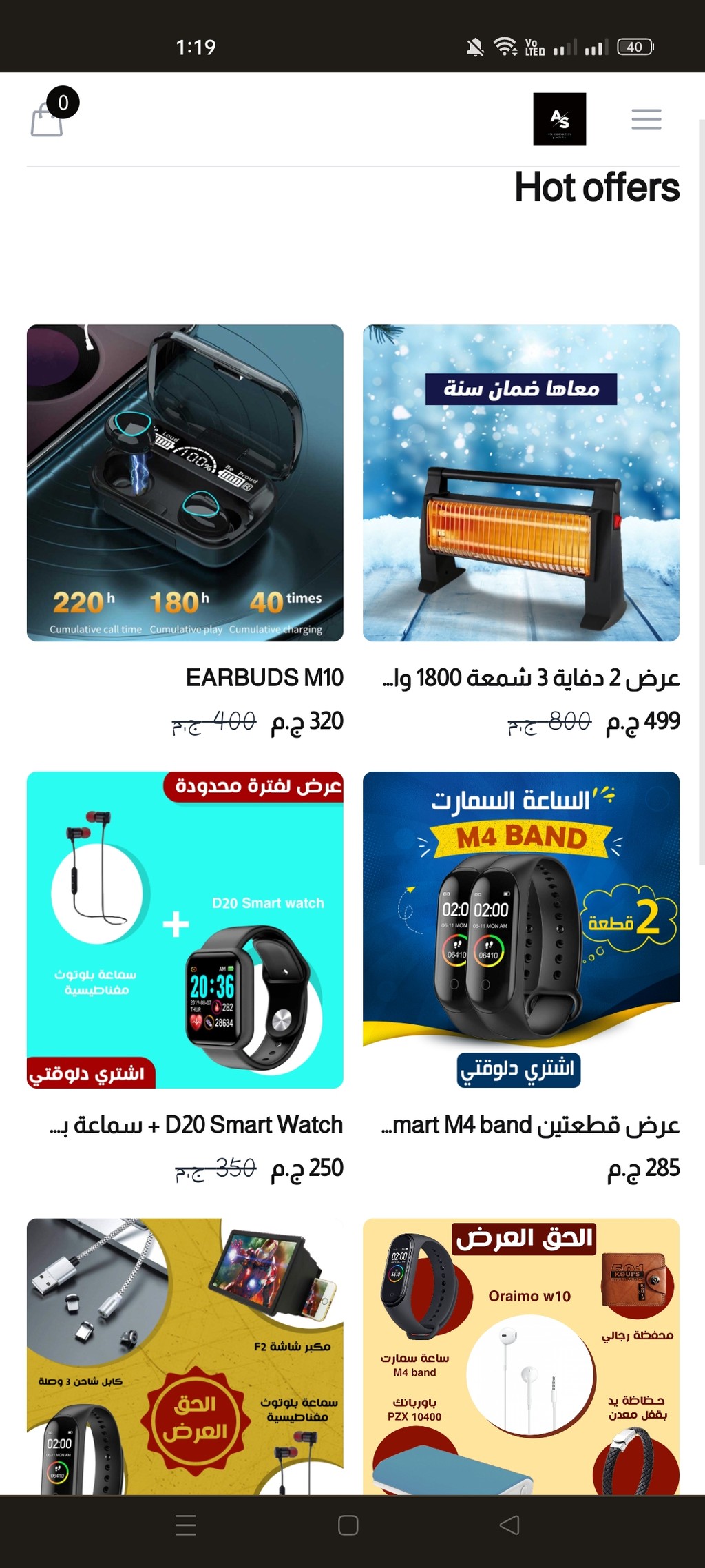Open the hamburger menu
Viewport: 705px width, 1568px height.
tap(646, 119)
